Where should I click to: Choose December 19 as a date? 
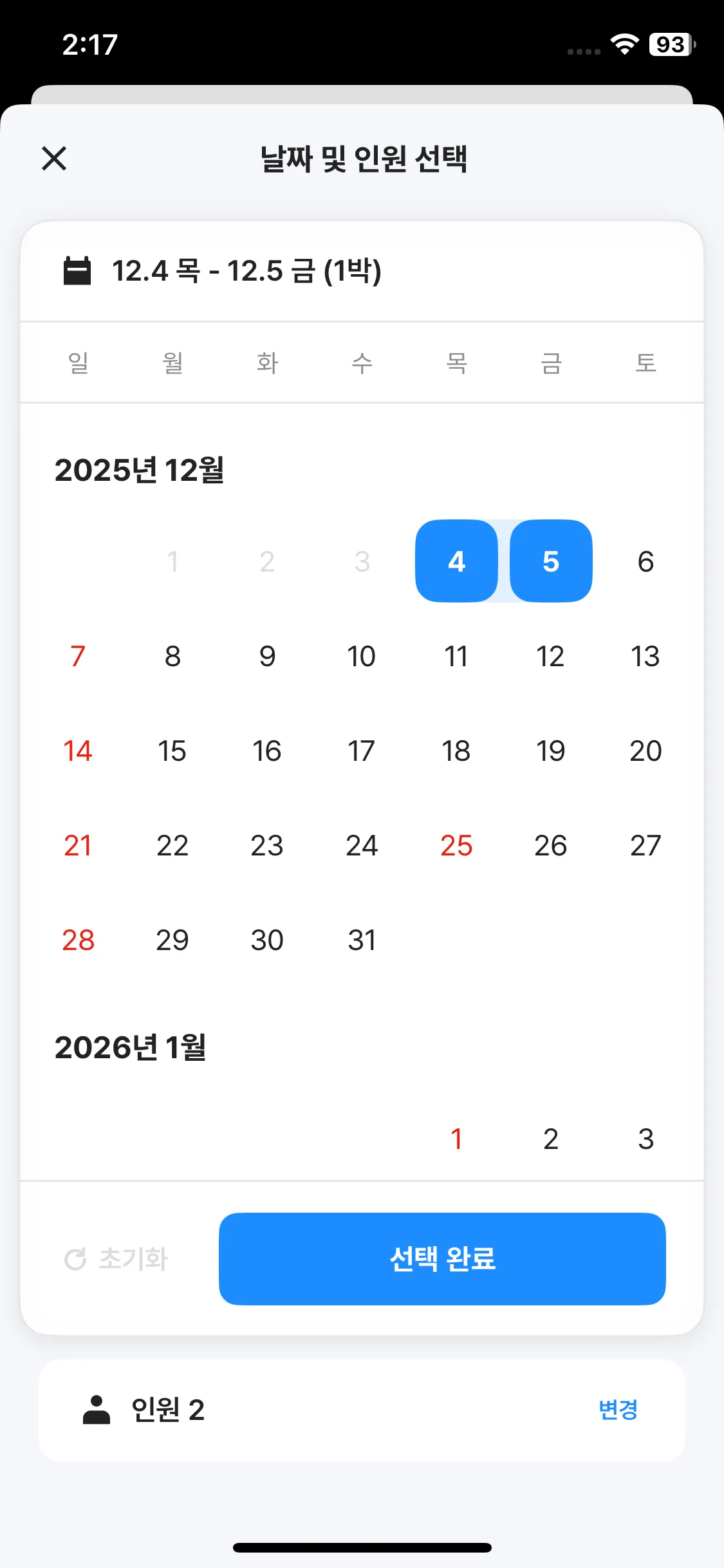551,751
